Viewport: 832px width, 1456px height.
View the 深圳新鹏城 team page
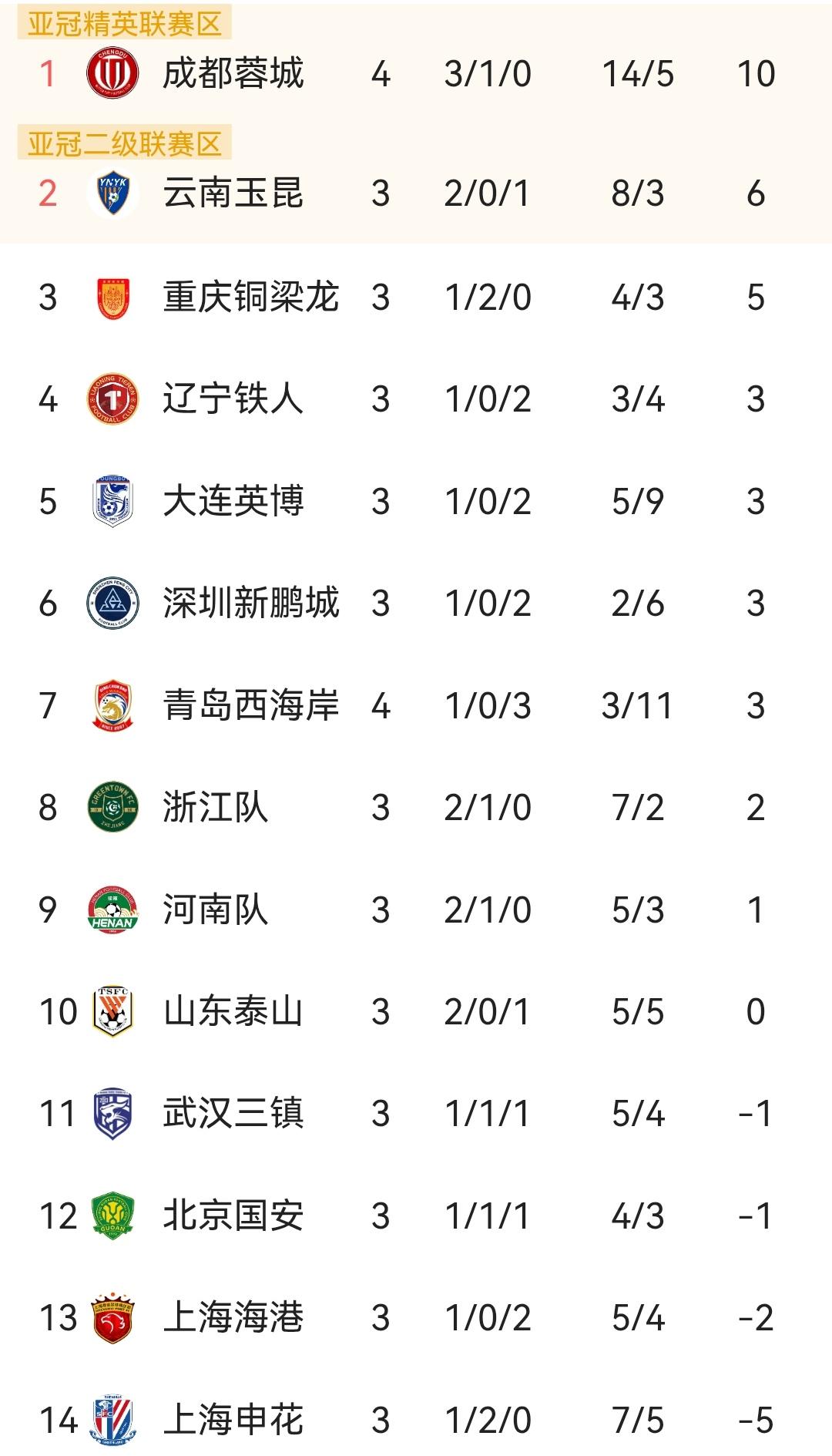(x=416, y=604)
